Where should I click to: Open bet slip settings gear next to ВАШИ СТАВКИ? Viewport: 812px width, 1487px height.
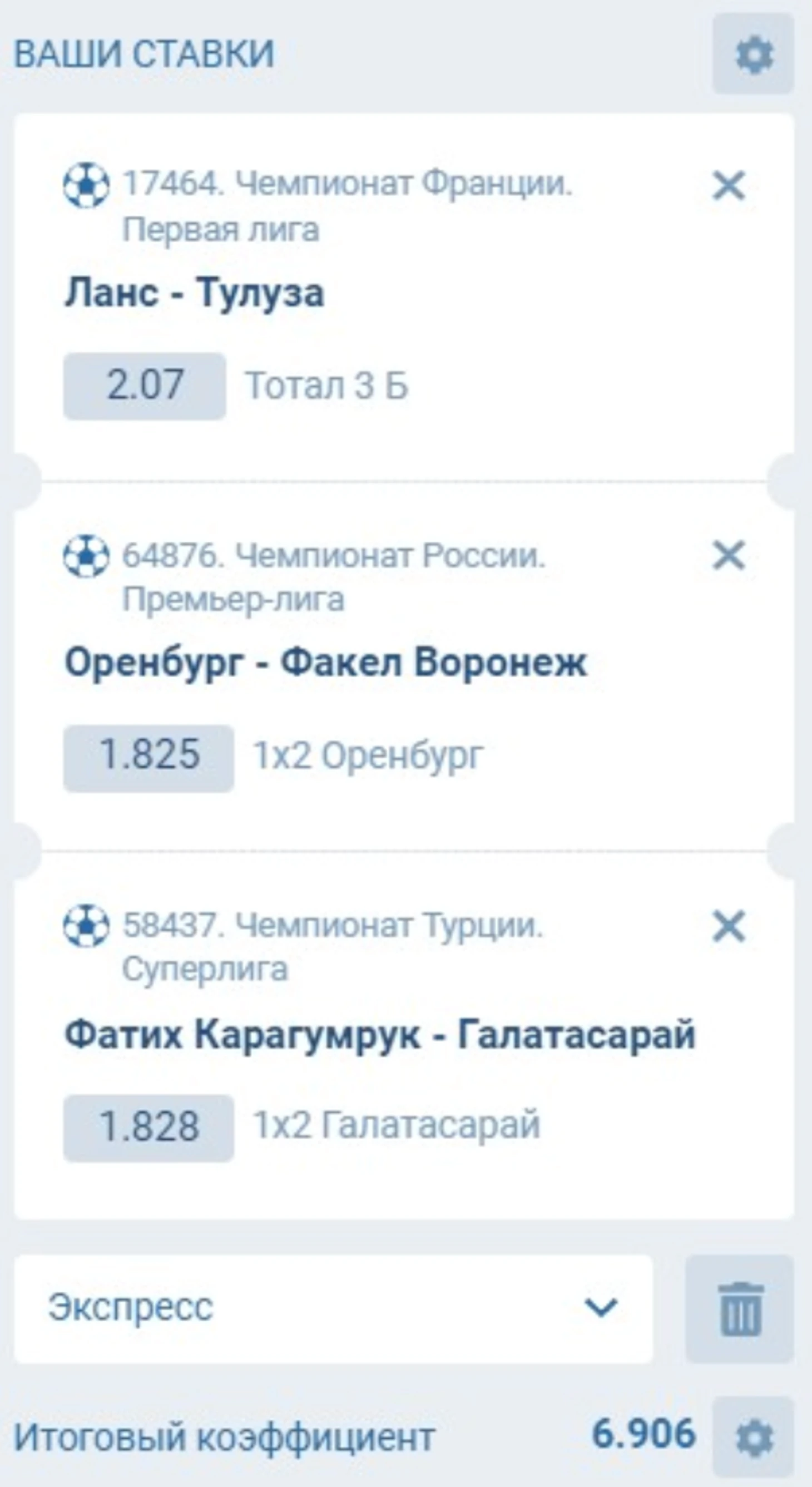pos(753,55)
